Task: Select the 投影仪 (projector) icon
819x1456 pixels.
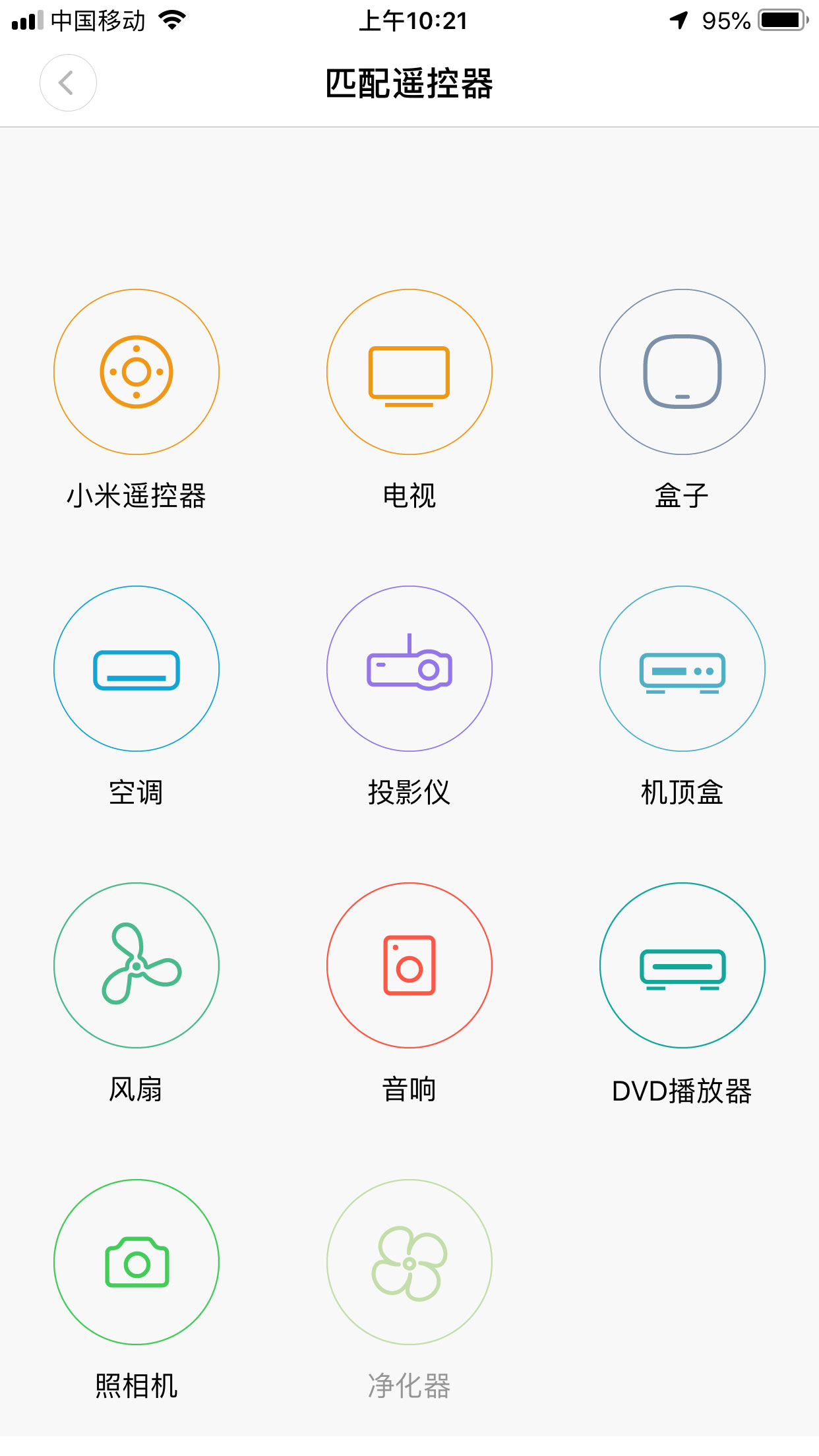Action: pos(409,669)
